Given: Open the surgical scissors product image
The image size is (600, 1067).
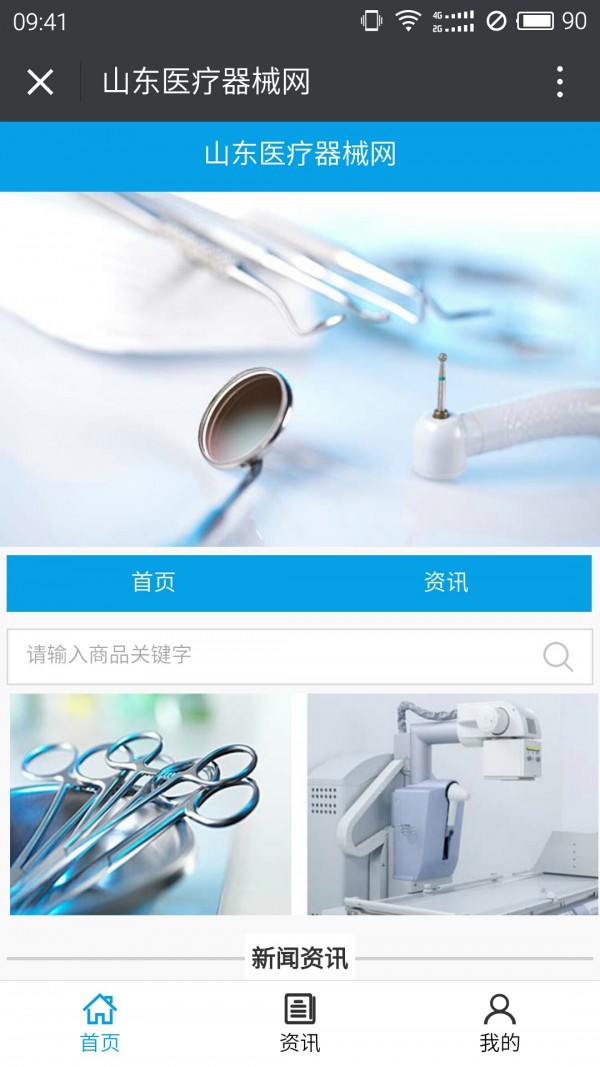Looking at the screenshot, I should click(x=150, y=804).
